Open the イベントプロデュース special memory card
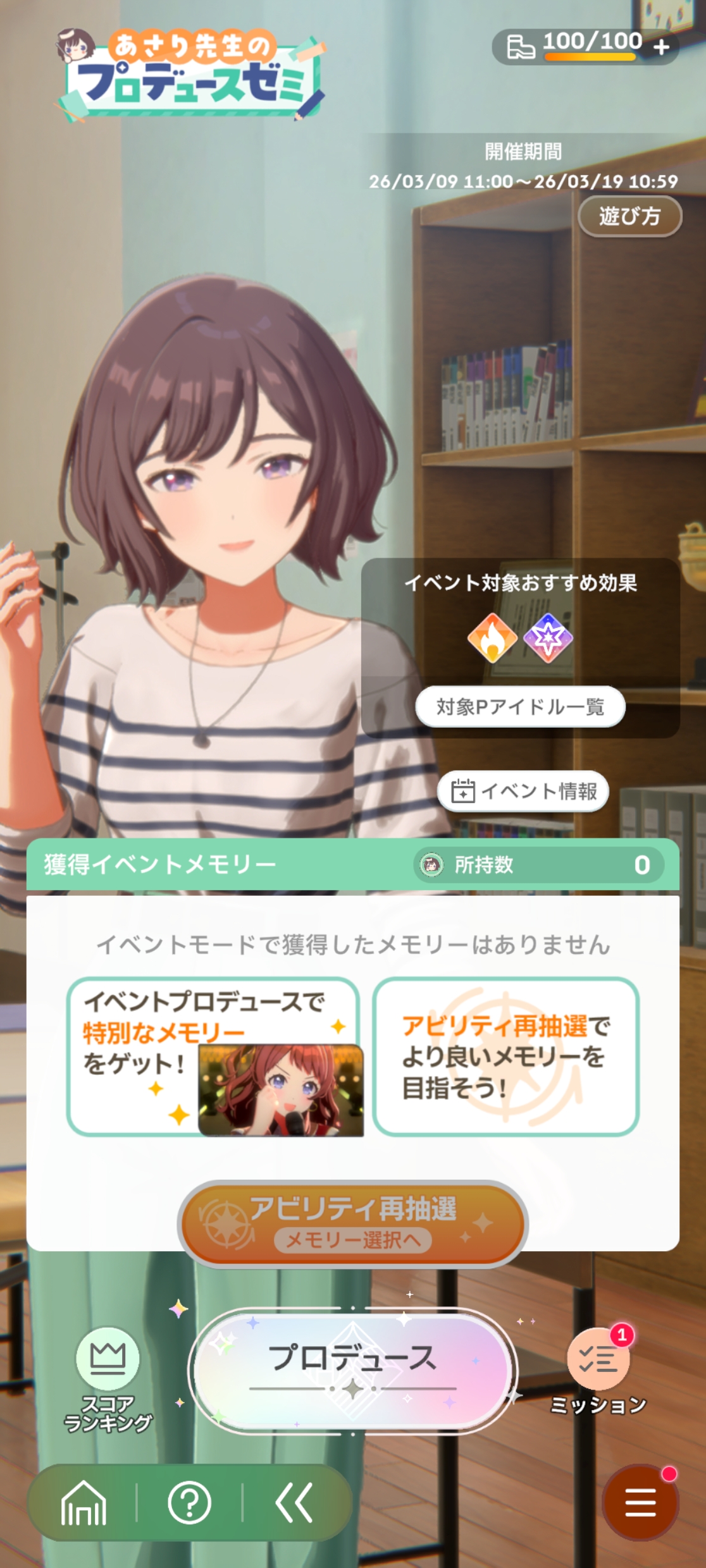706x1568 pixels. (214, 1057)
